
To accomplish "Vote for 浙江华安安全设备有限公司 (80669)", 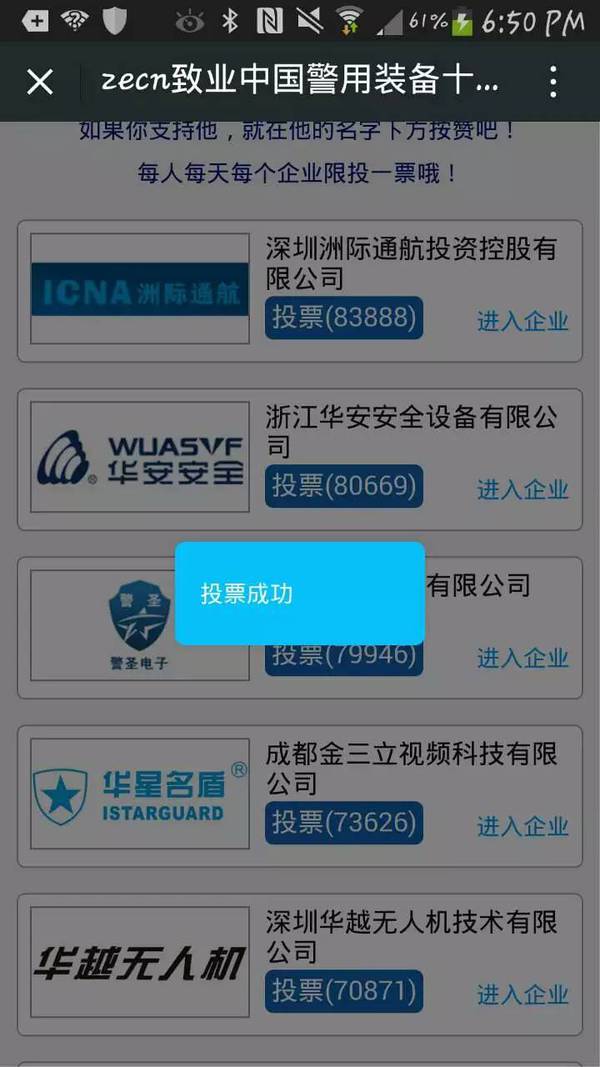I will click(x=344, y=486).
